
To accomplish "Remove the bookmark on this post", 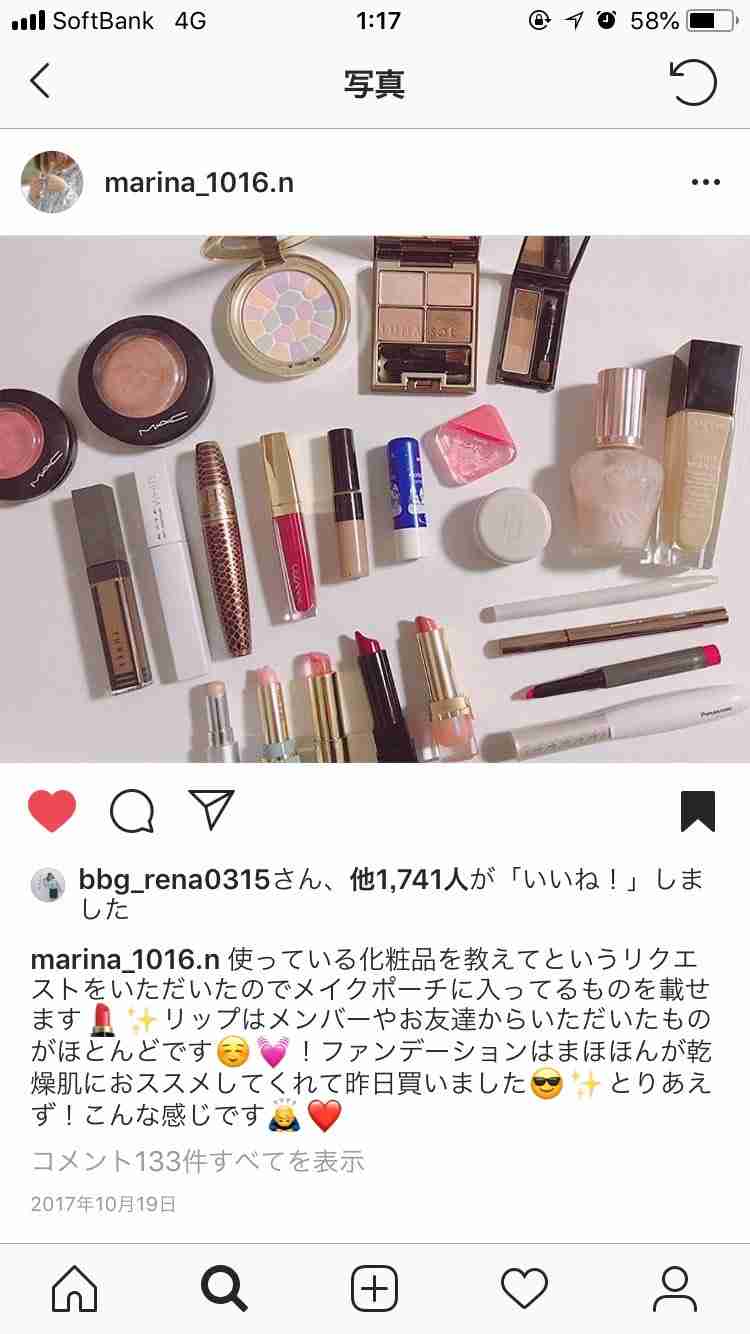I will tap(697, 811).
